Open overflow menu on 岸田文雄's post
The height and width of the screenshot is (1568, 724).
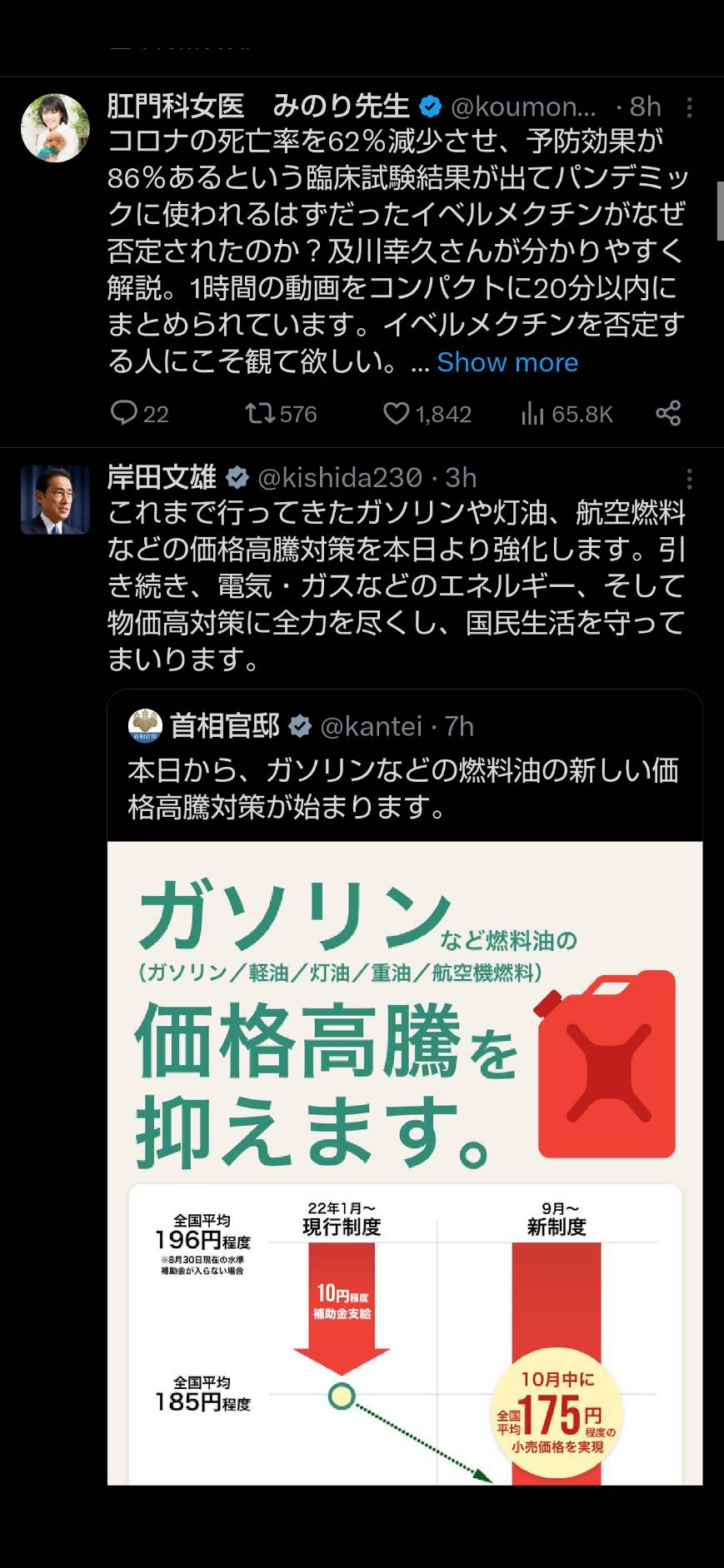coord(689,478)
